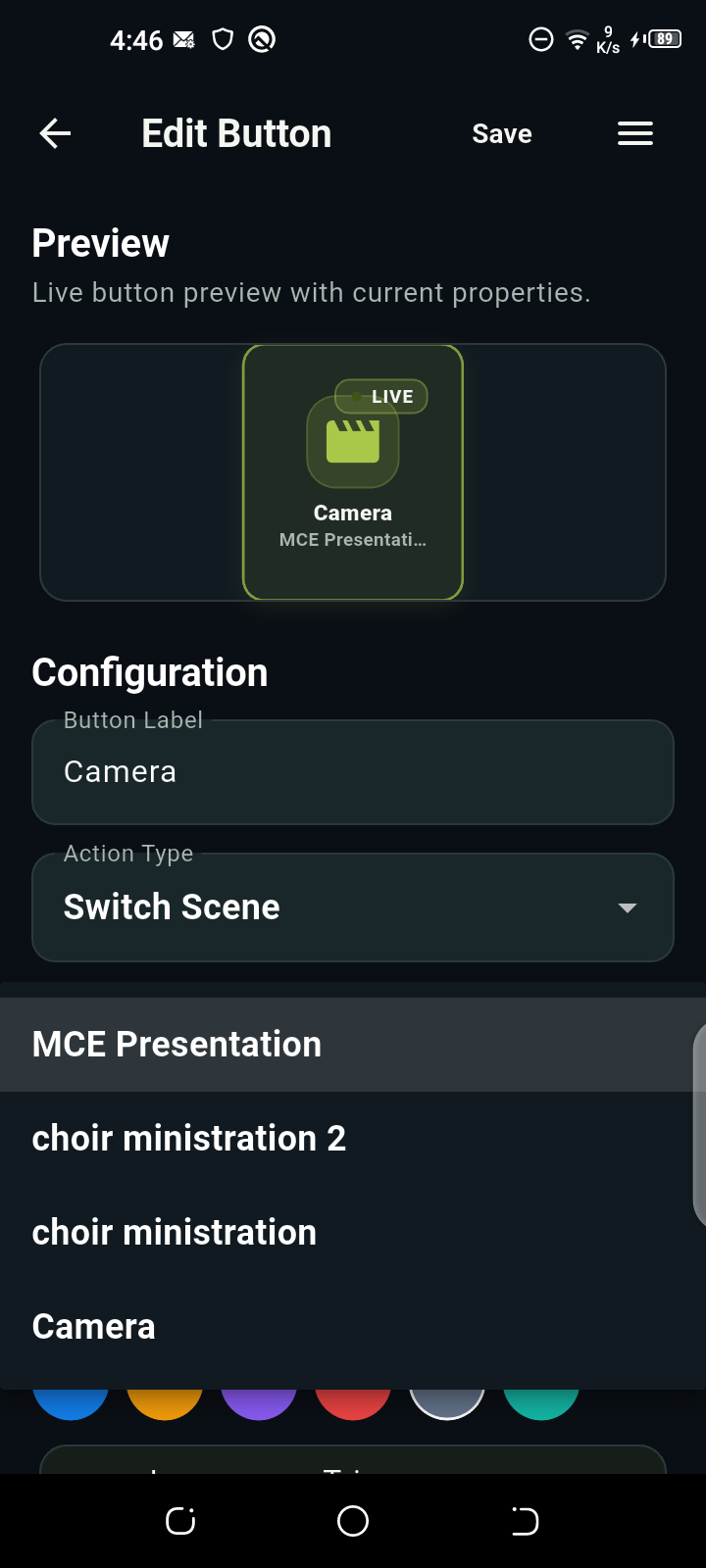Select the MCE Presentation scene
This screenshot has height=1568, width=706.
coord(353,1045)
